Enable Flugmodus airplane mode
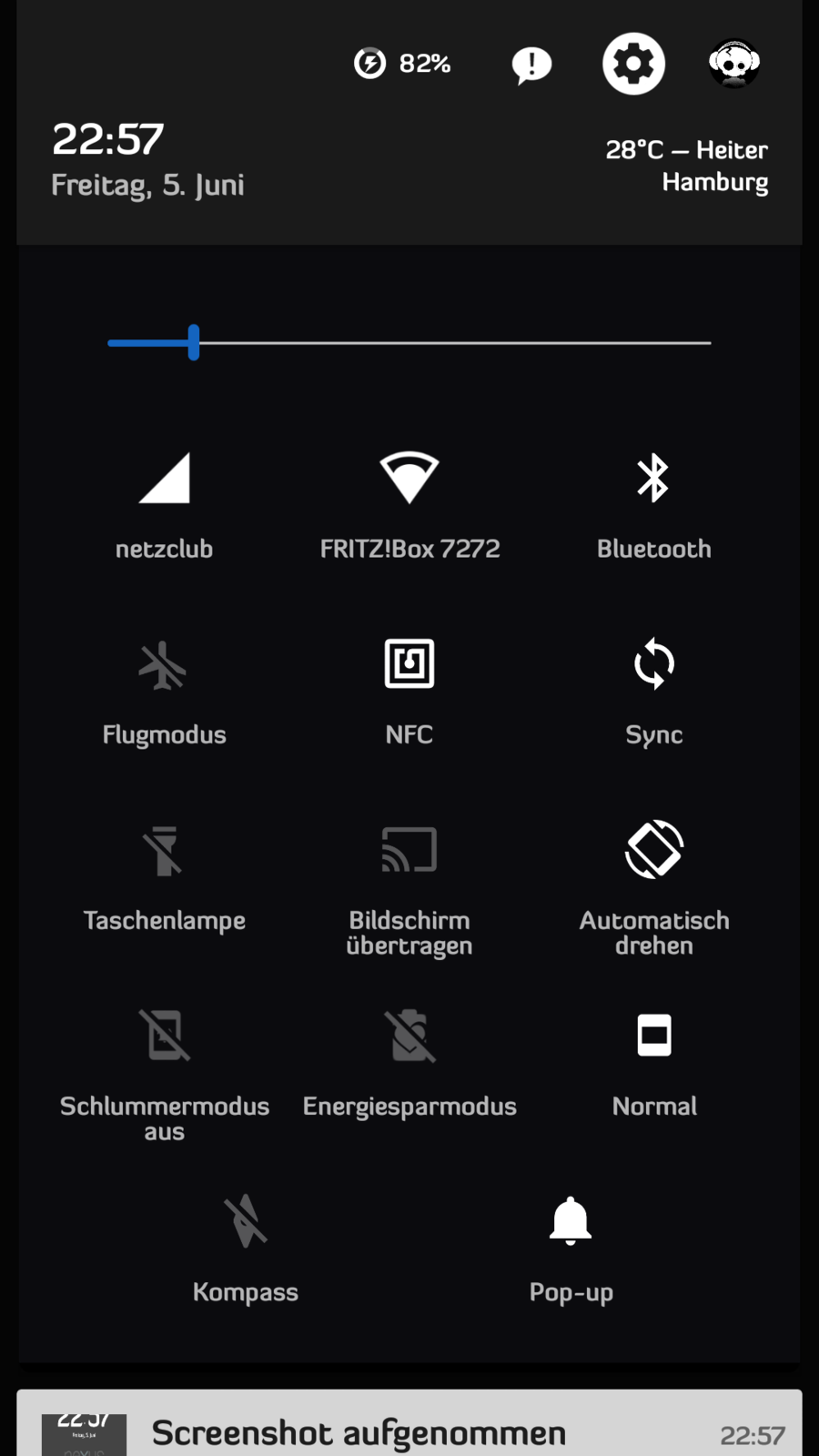Viewport: 819px width, 1456px height. [x=164, y=666]
